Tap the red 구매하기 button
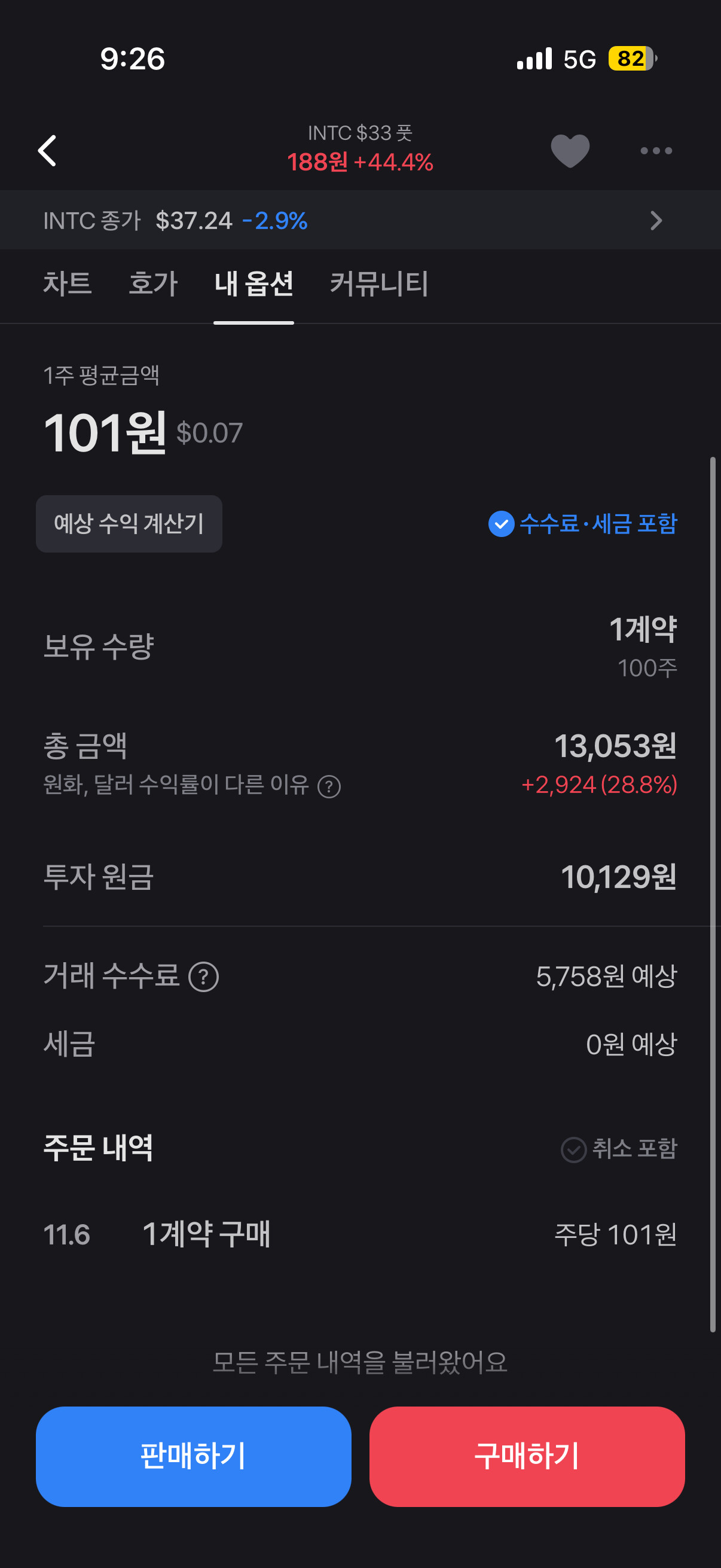The height and width of the screenshot is (1568, 721). 527,1456
